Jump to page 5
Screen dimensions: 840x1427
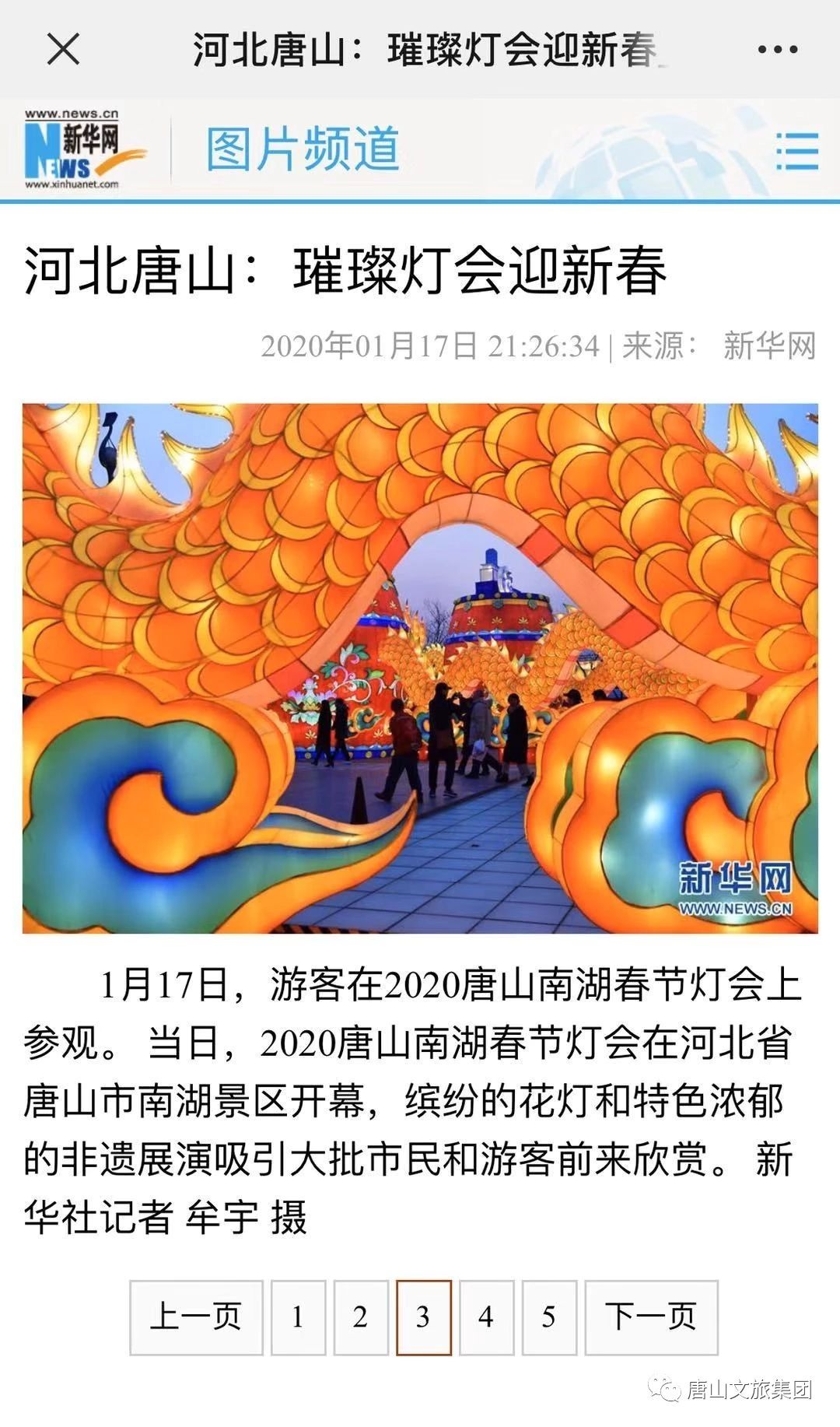549,1317
